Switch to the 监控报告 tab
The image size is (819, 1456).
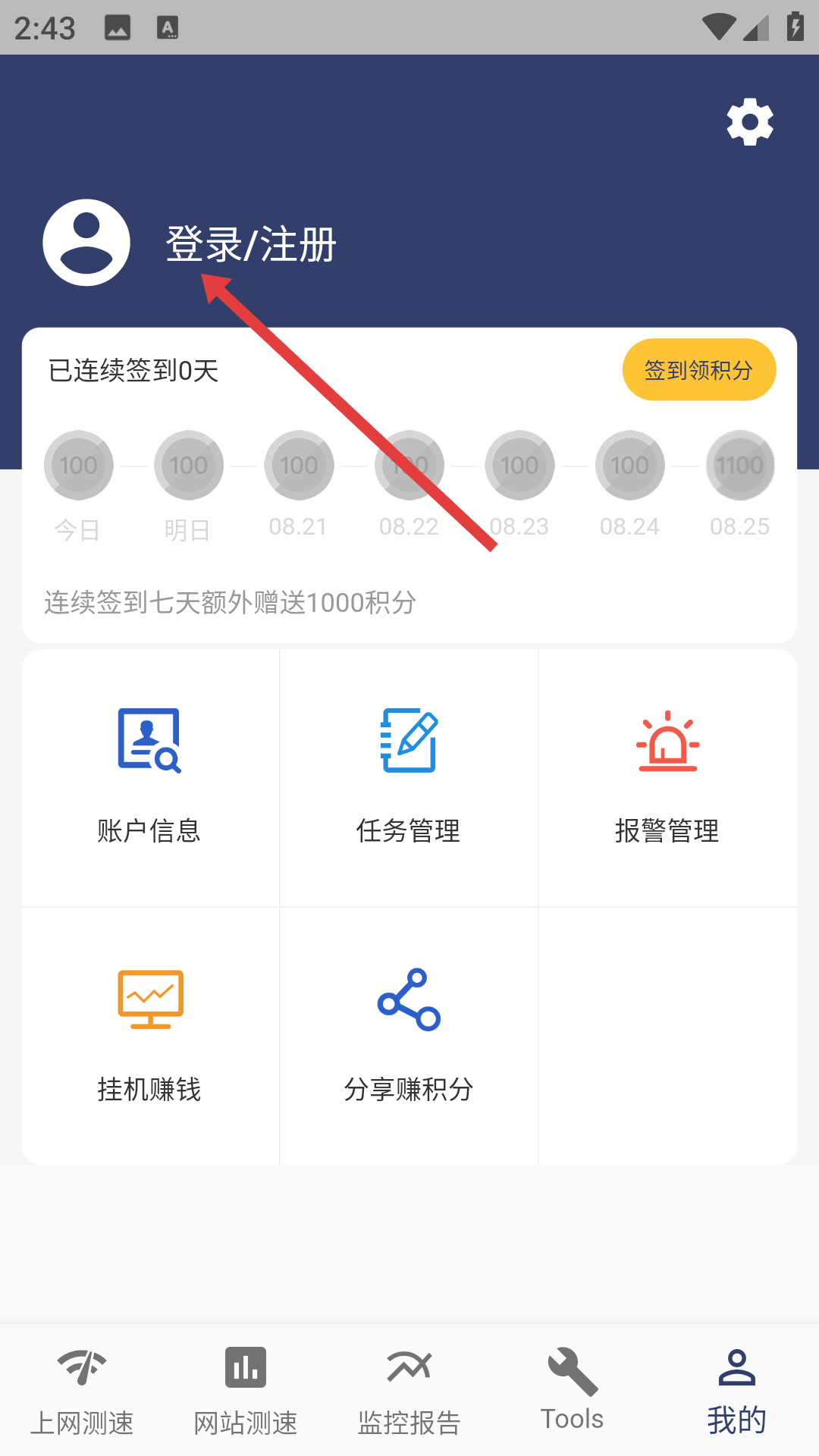(409, 1392)
